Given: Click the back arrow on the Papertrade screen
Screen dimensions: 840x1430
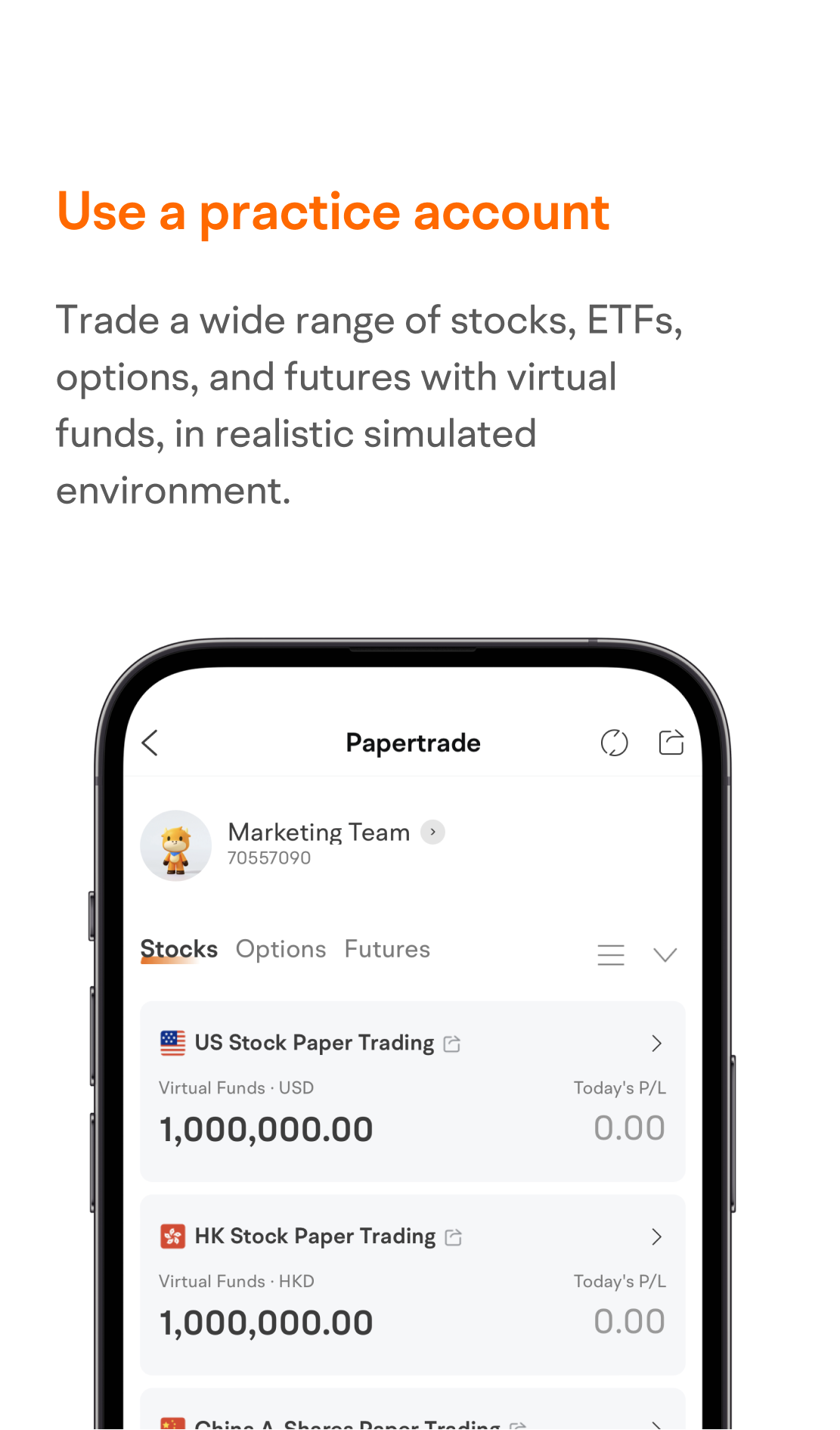Looking at the screenshot, I should (149, 743).
